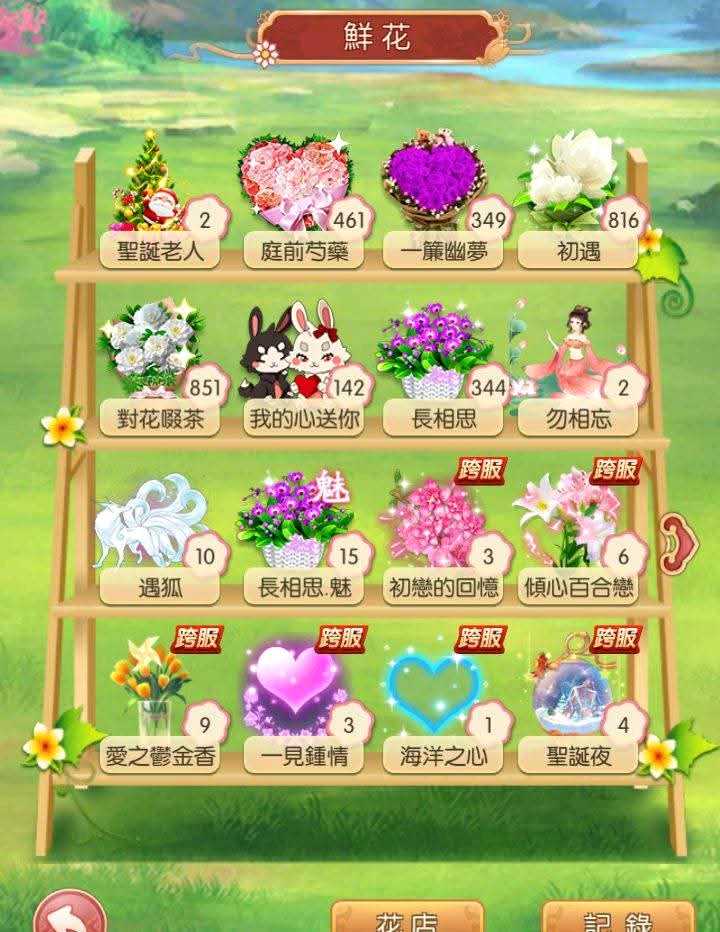Open the 記錄 records button
720x932 pixels.
pos(617,918)
